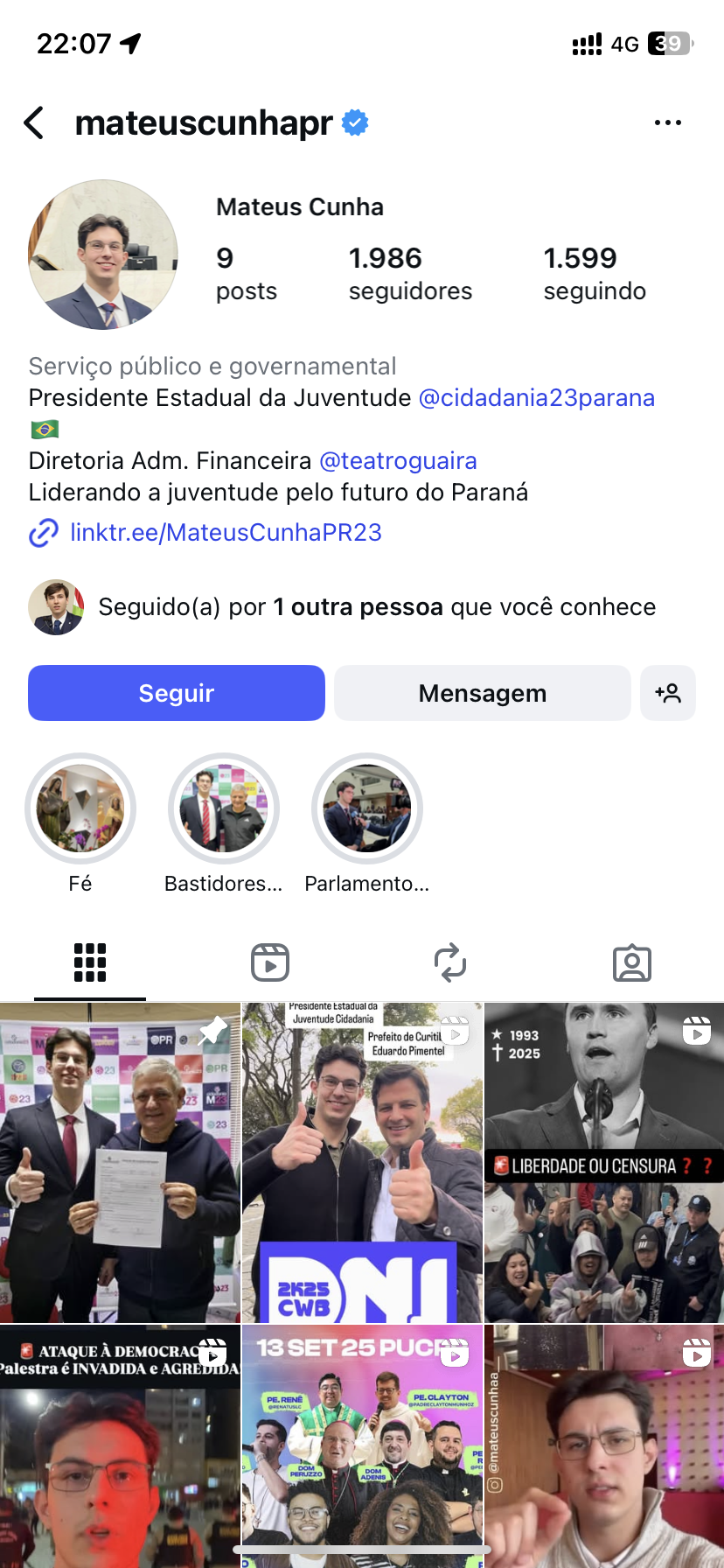View the Bastidores story highlight

[x=224, y=808]
